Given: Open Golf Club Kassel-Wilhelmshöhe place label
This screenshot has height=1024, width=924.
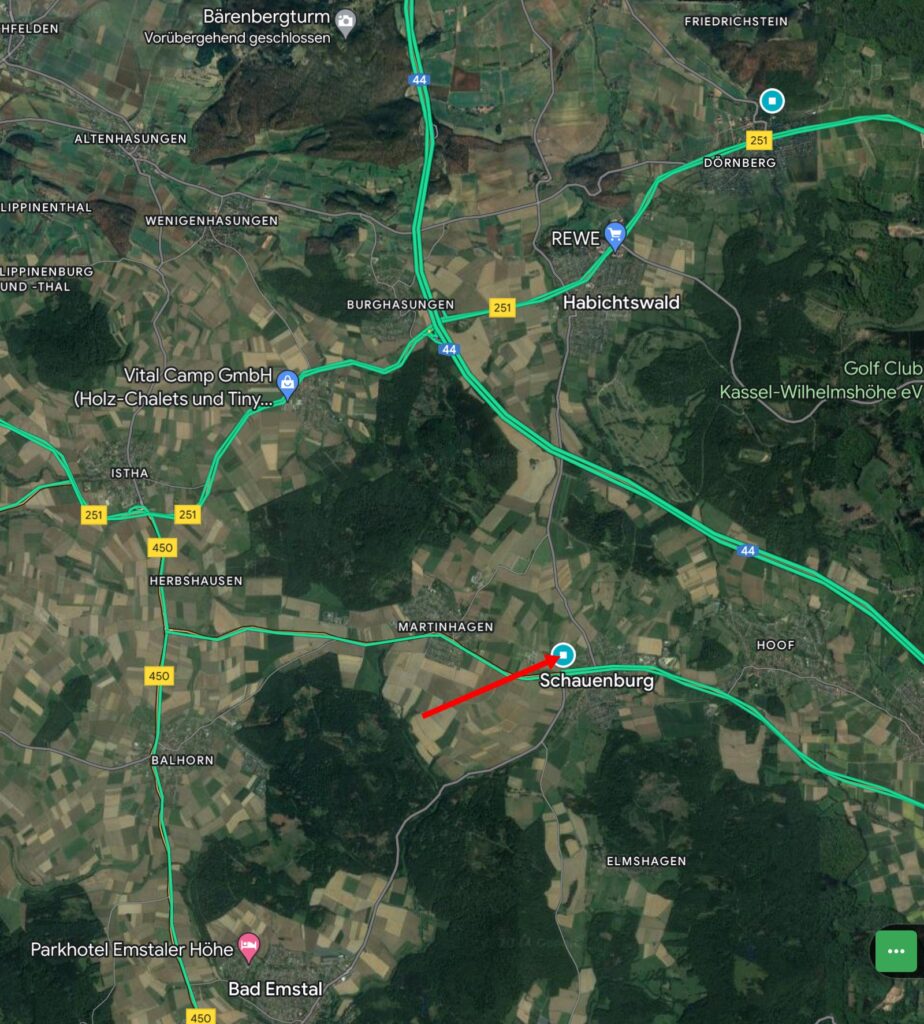Looking at the screenshot, I should 820,380.
